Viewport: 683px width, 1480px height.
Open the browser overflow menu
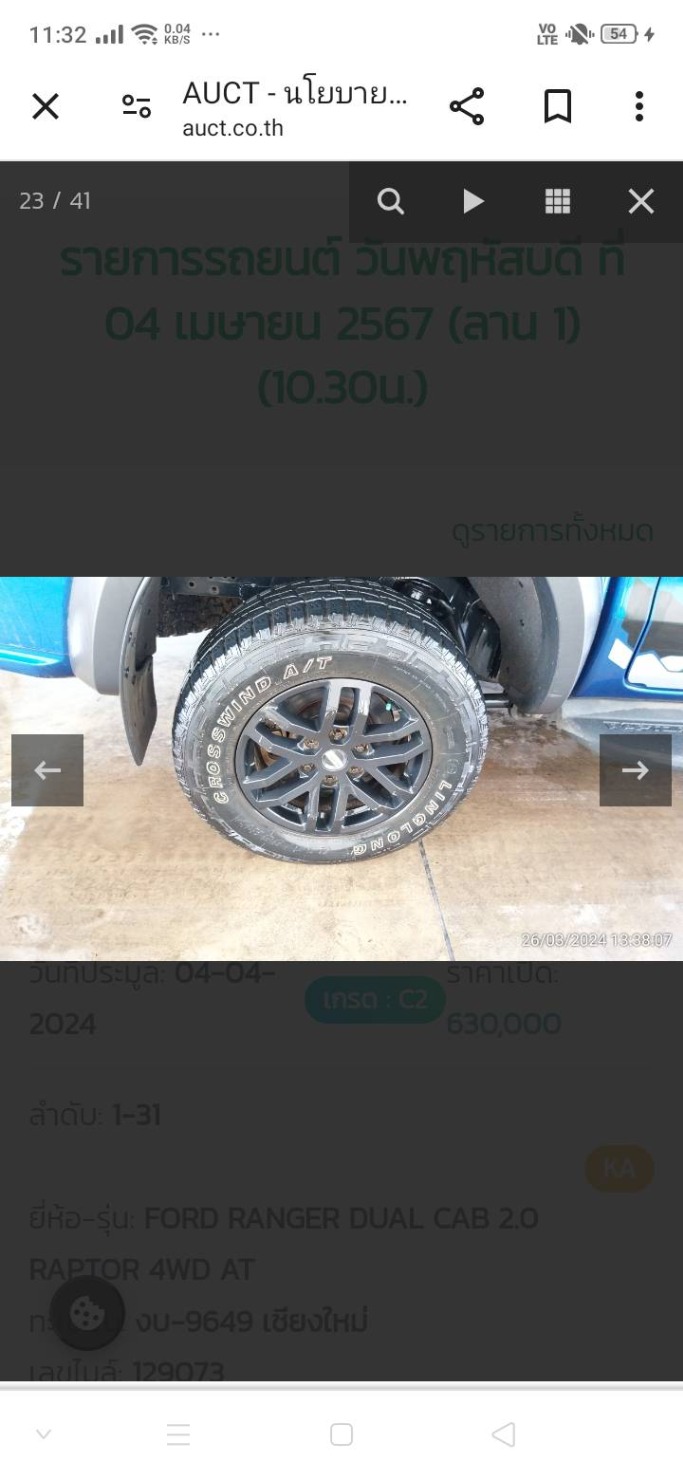[x=639, y=106]
